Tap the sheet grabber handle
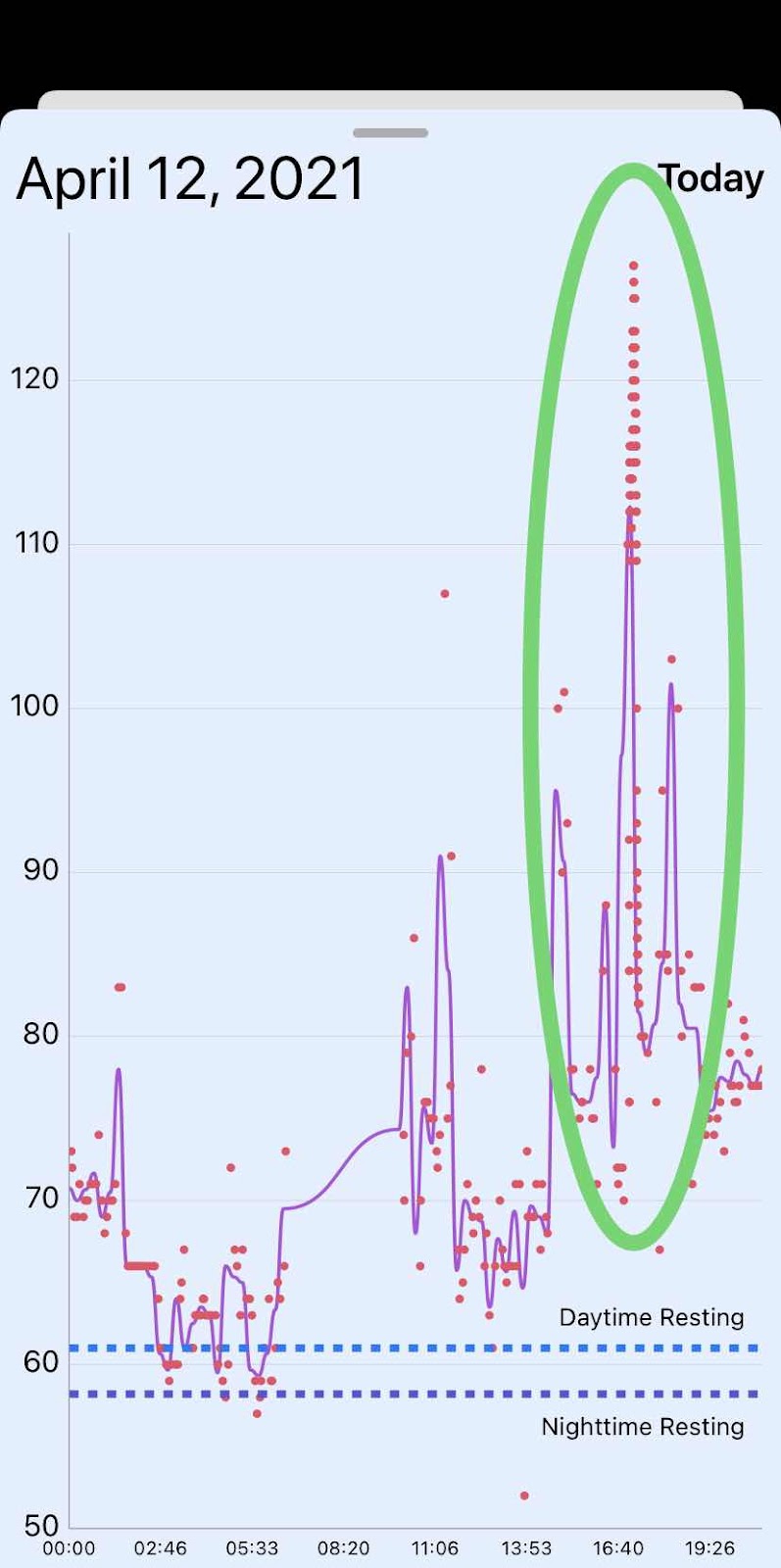This screenshot has width=781, height=1568. point(390,133)
